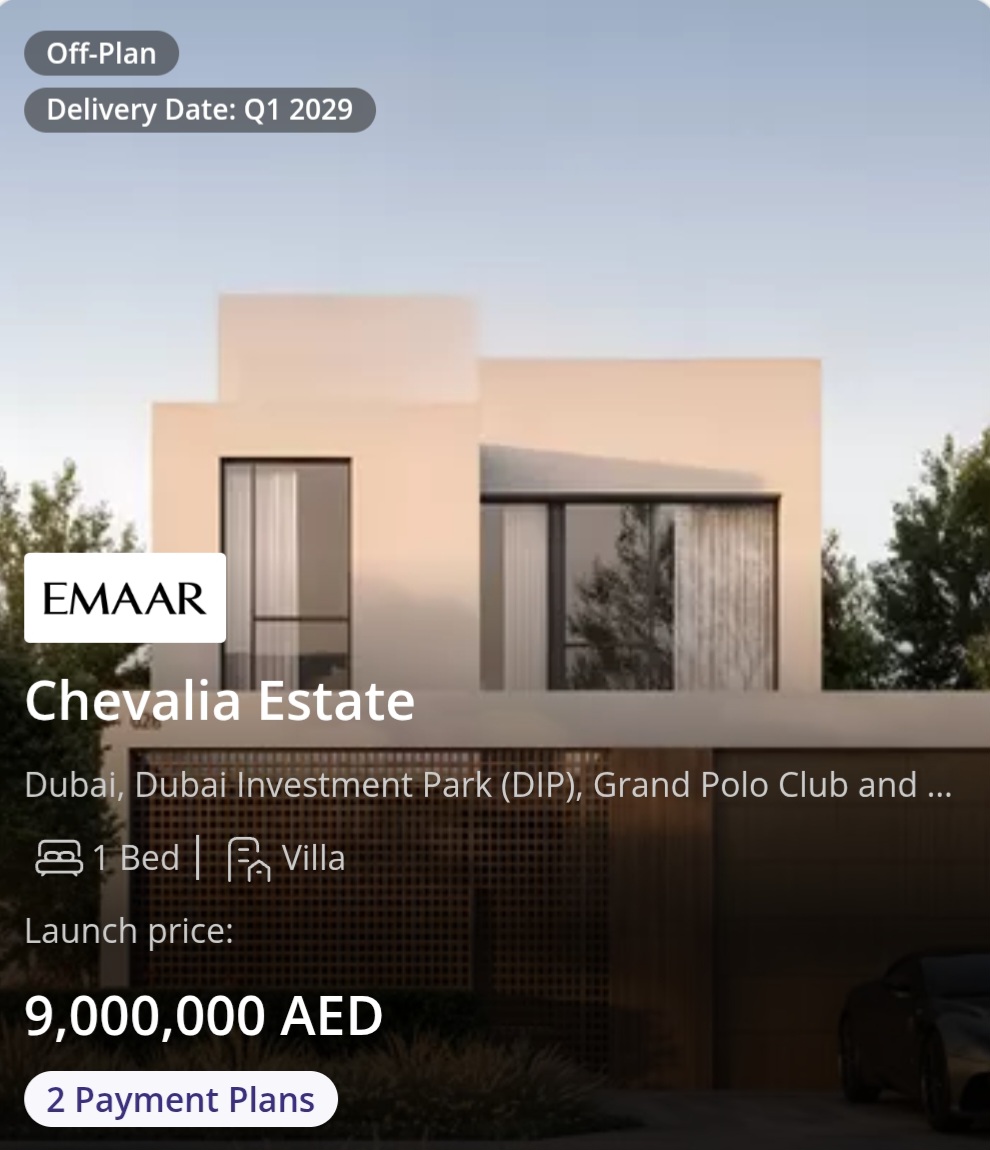Click the 9,000,000 AED launch price
Screen dimensions: 990x1150
(203, 1016)
